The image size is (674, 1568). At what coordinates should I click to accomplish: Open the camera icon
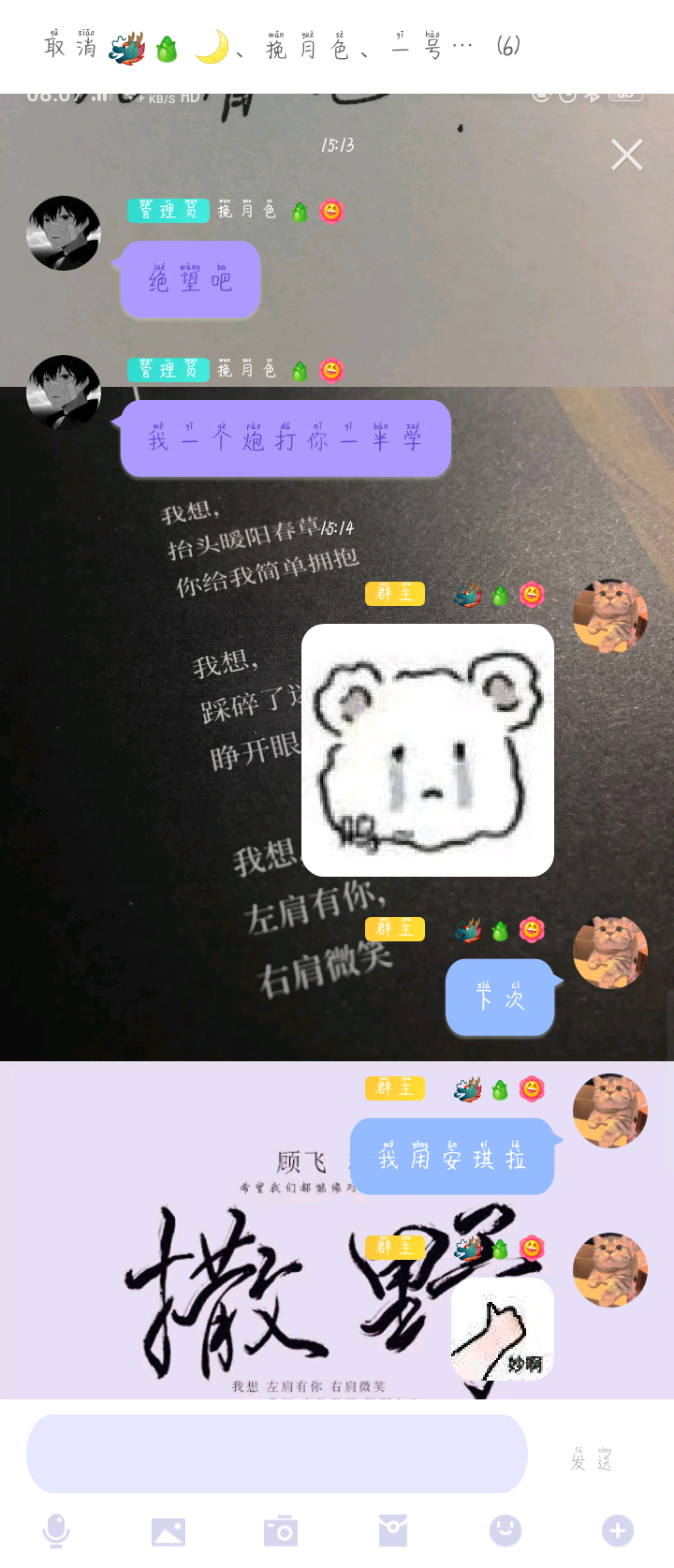click(x=281, y=1531)
